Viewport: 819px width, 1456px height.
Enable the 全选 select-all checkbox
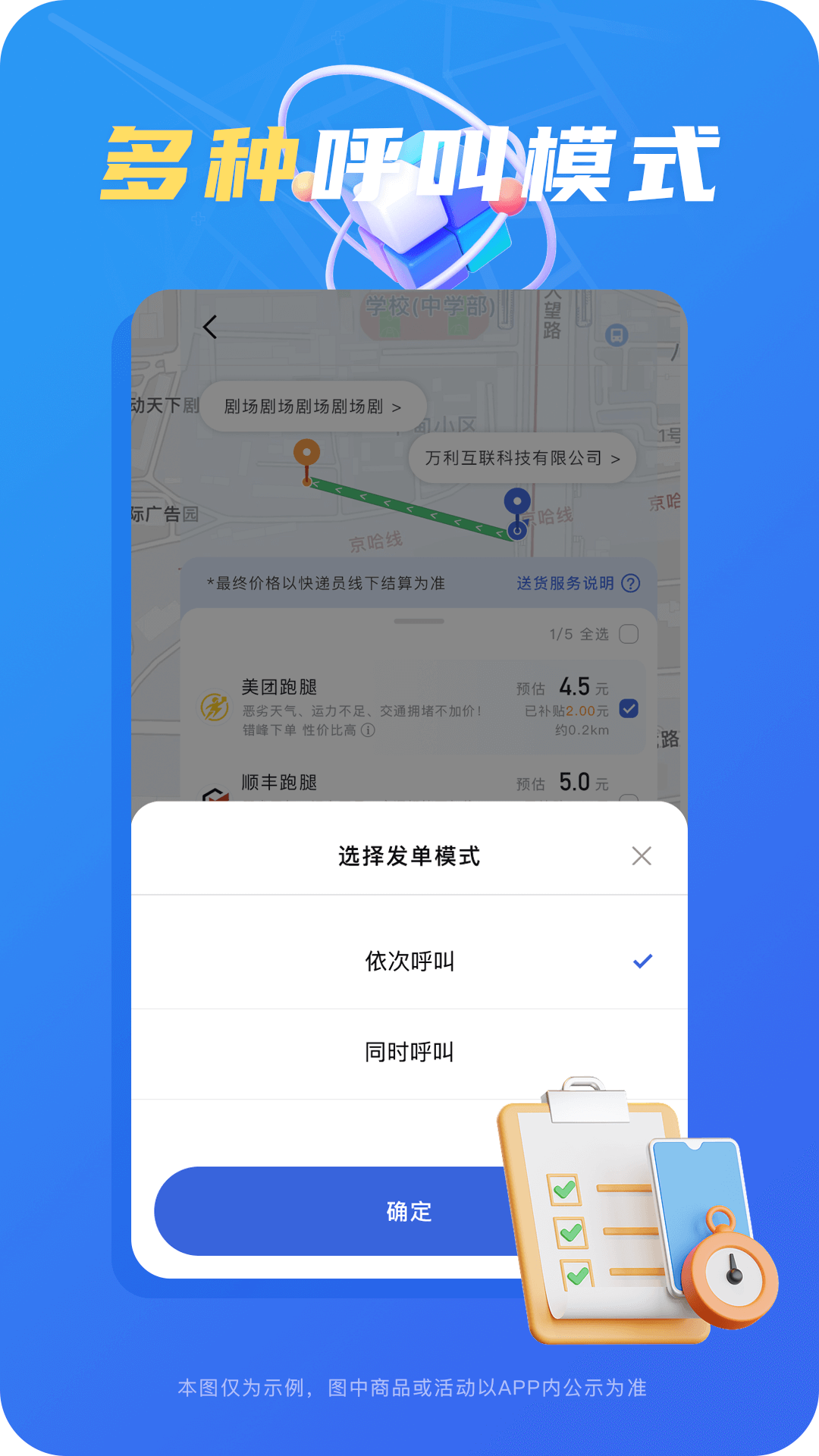pyautogui.click(x=628, y=635)
